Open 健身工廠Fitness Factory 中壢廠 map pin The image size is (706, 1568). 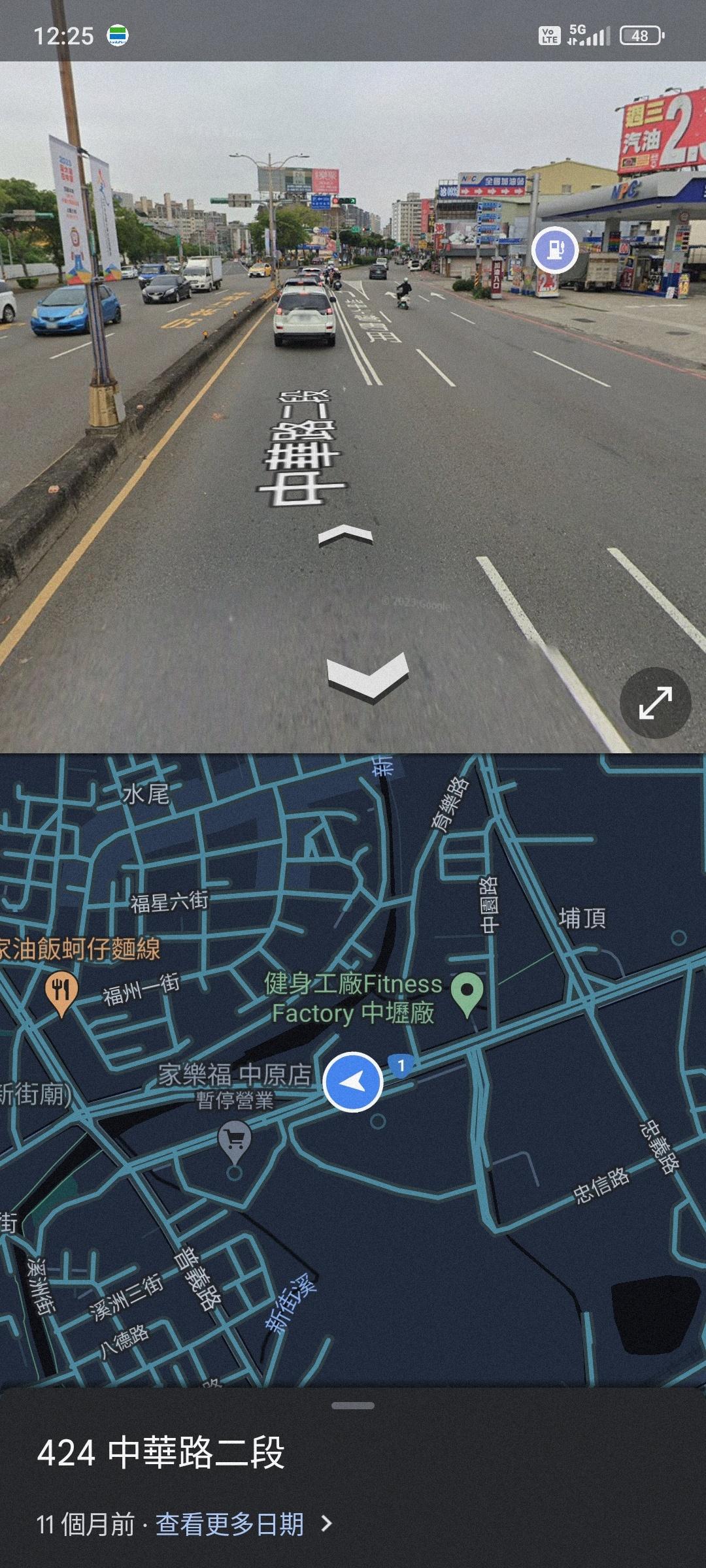tap(467, 993)
